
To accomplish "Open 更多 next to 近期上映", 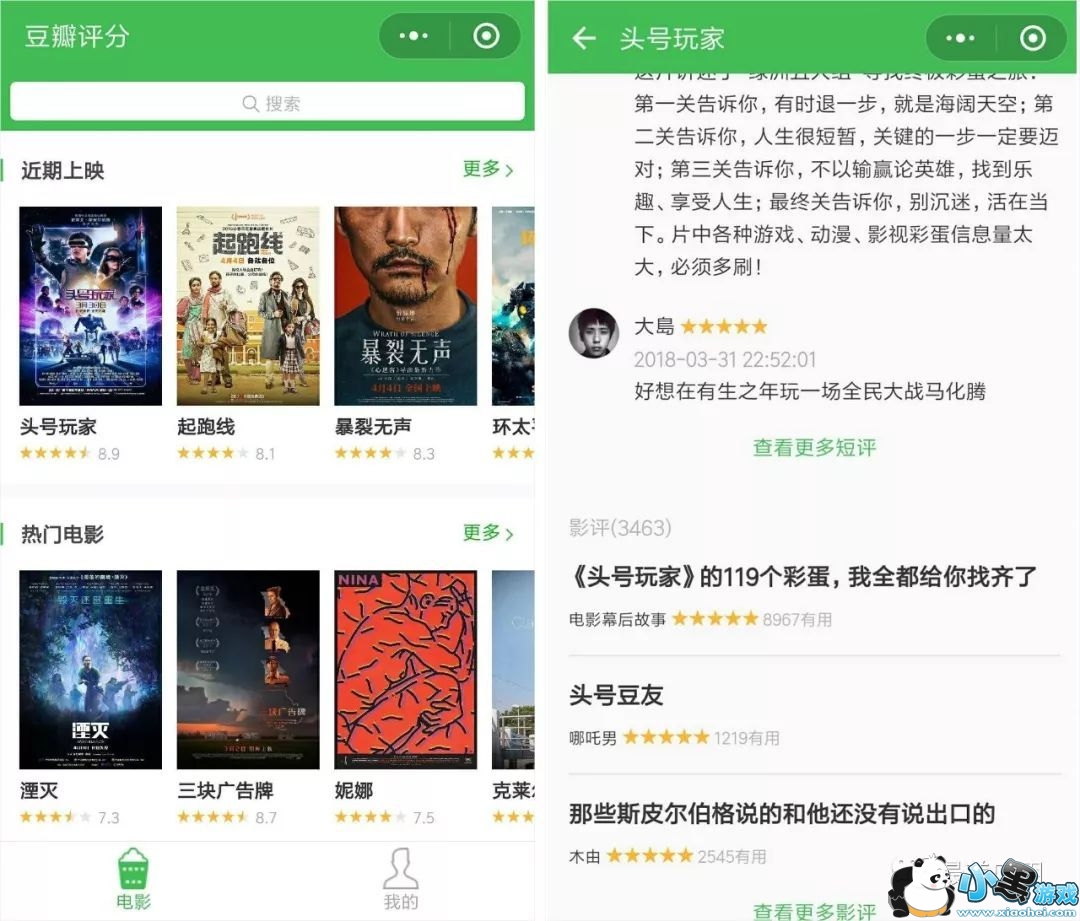I will point(488,169).
